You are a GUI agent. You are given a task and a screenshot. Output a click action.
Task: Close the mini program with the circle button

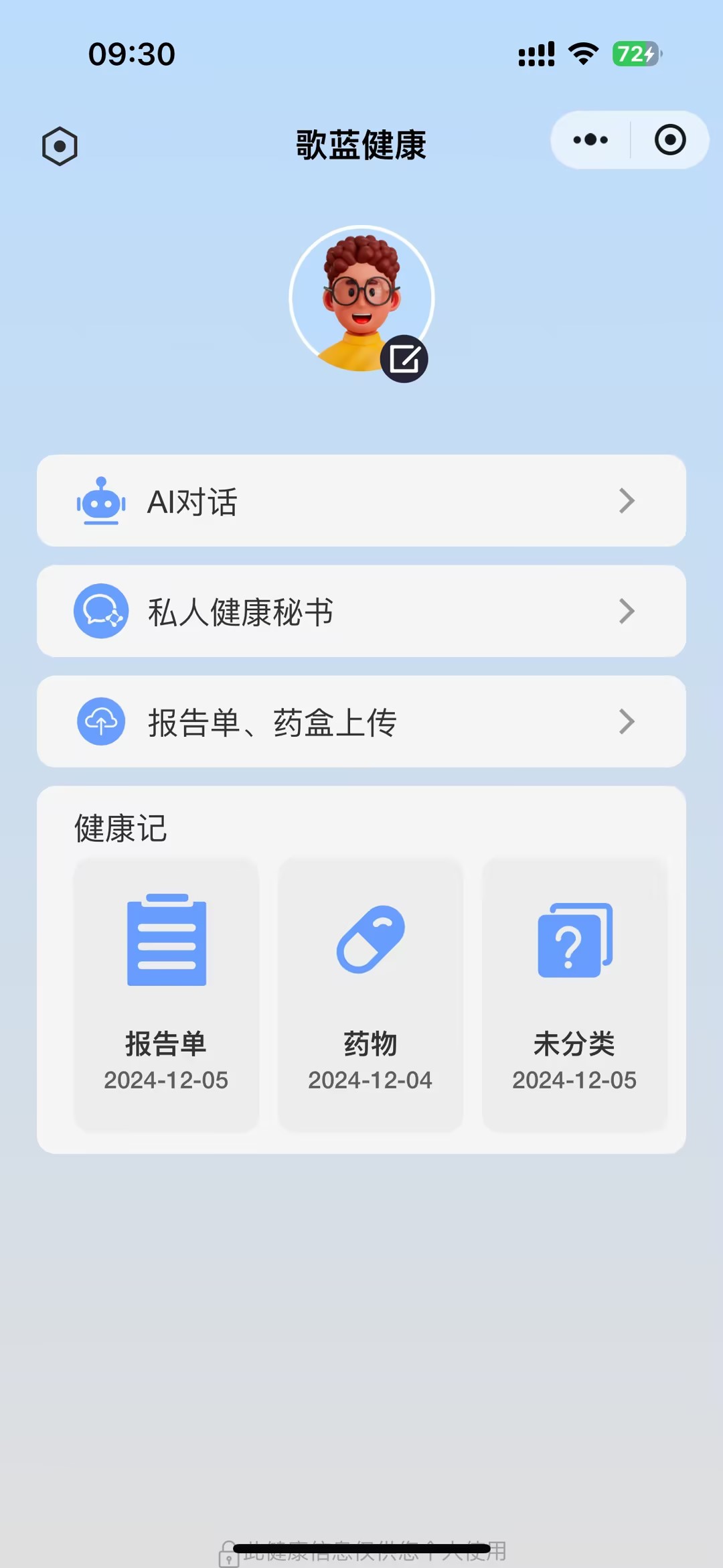670,140
